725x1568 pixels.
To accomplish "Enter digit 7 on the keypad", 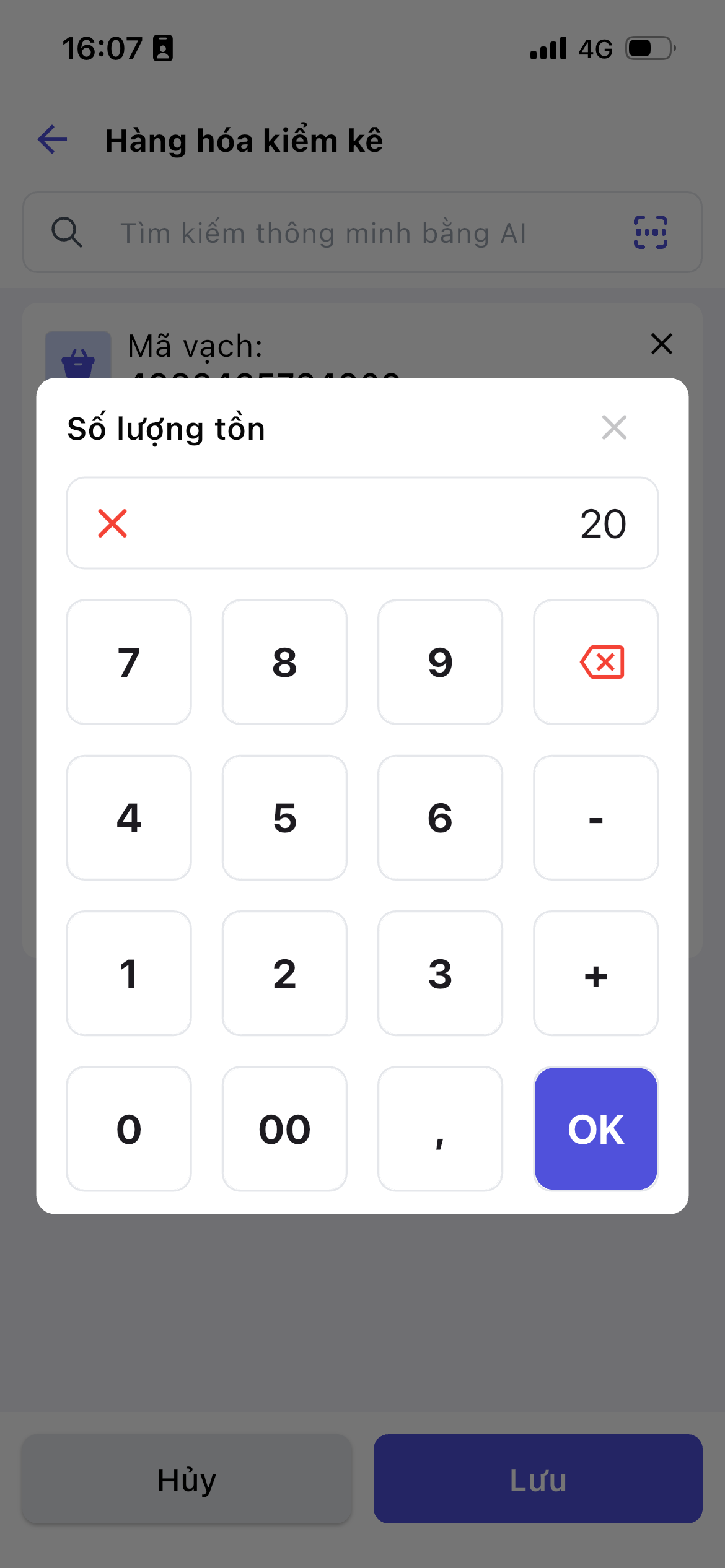I will (129, 662).
